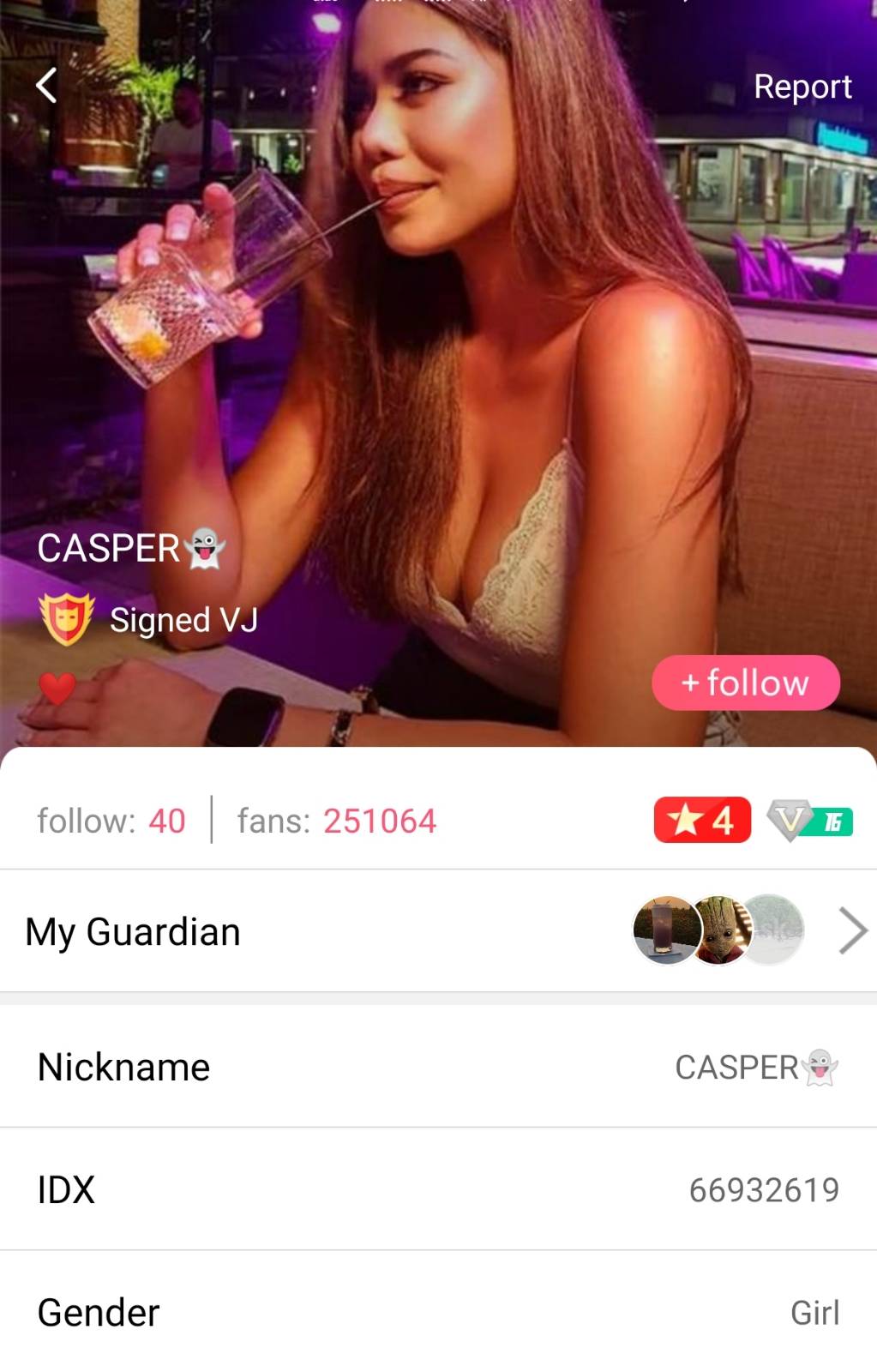Go back using the top-left arrow

click(x=46, y=85)
